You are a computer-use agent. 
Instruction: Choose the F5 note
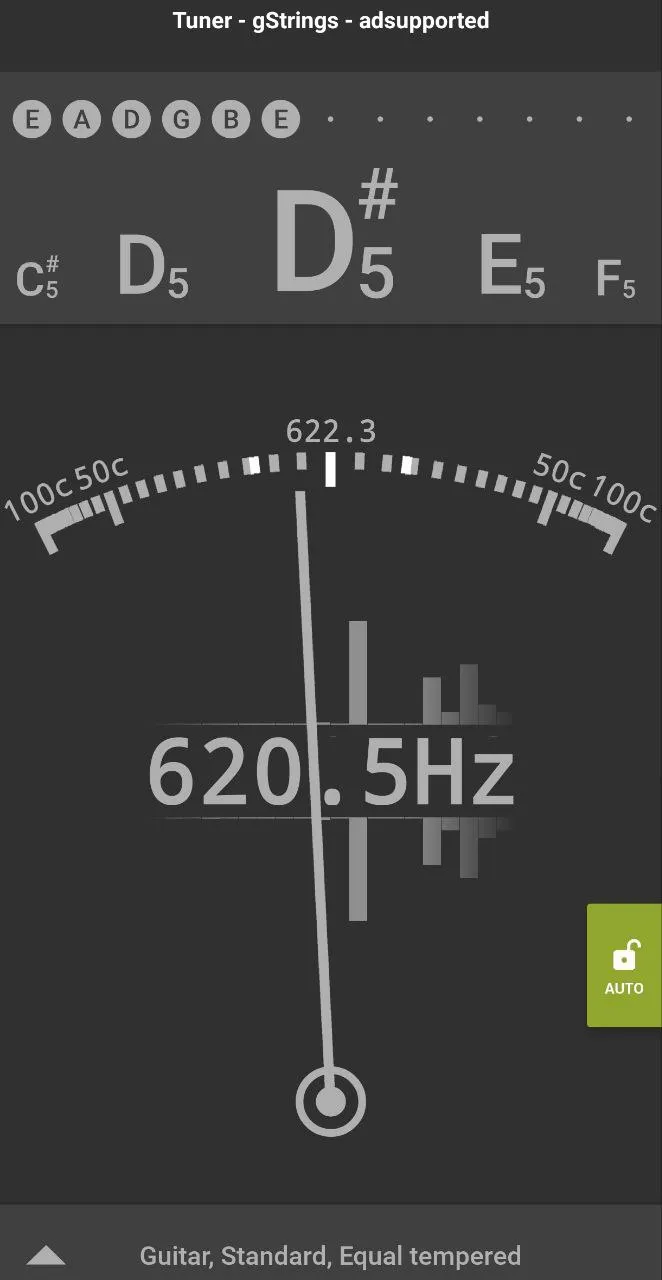[x=615, y=278]
